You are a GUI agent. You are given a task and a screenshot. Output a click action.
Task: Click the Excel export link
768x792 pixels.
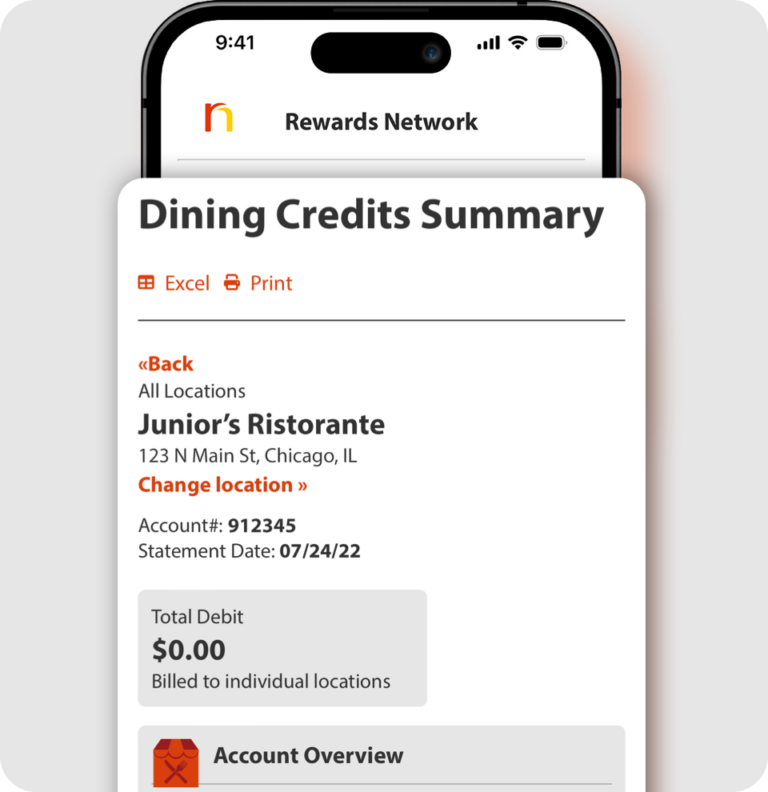tap(186, 283)
